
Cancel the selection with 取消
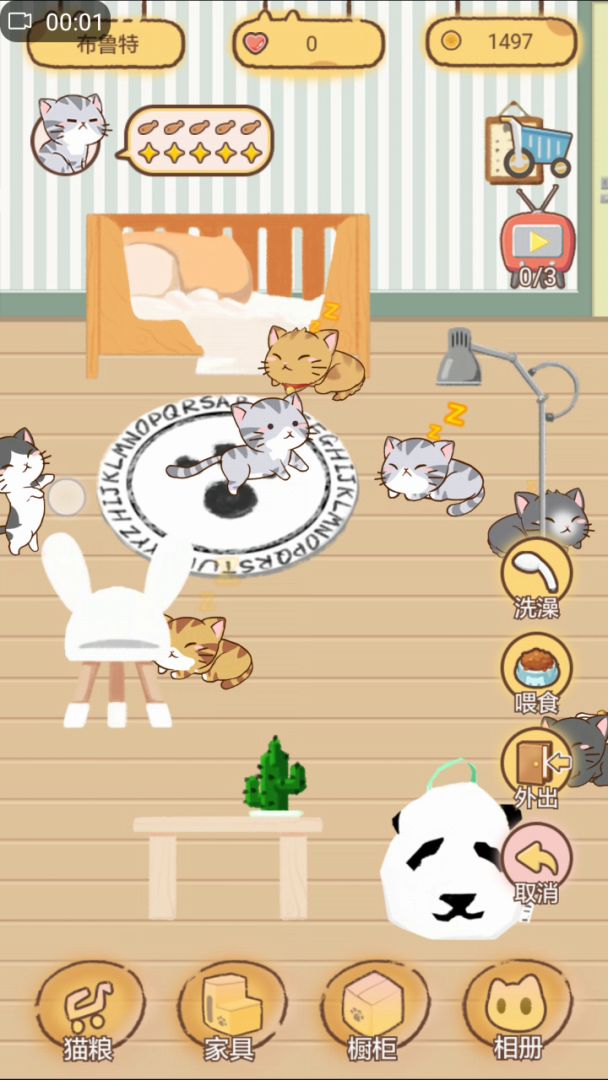coord(537,860)
